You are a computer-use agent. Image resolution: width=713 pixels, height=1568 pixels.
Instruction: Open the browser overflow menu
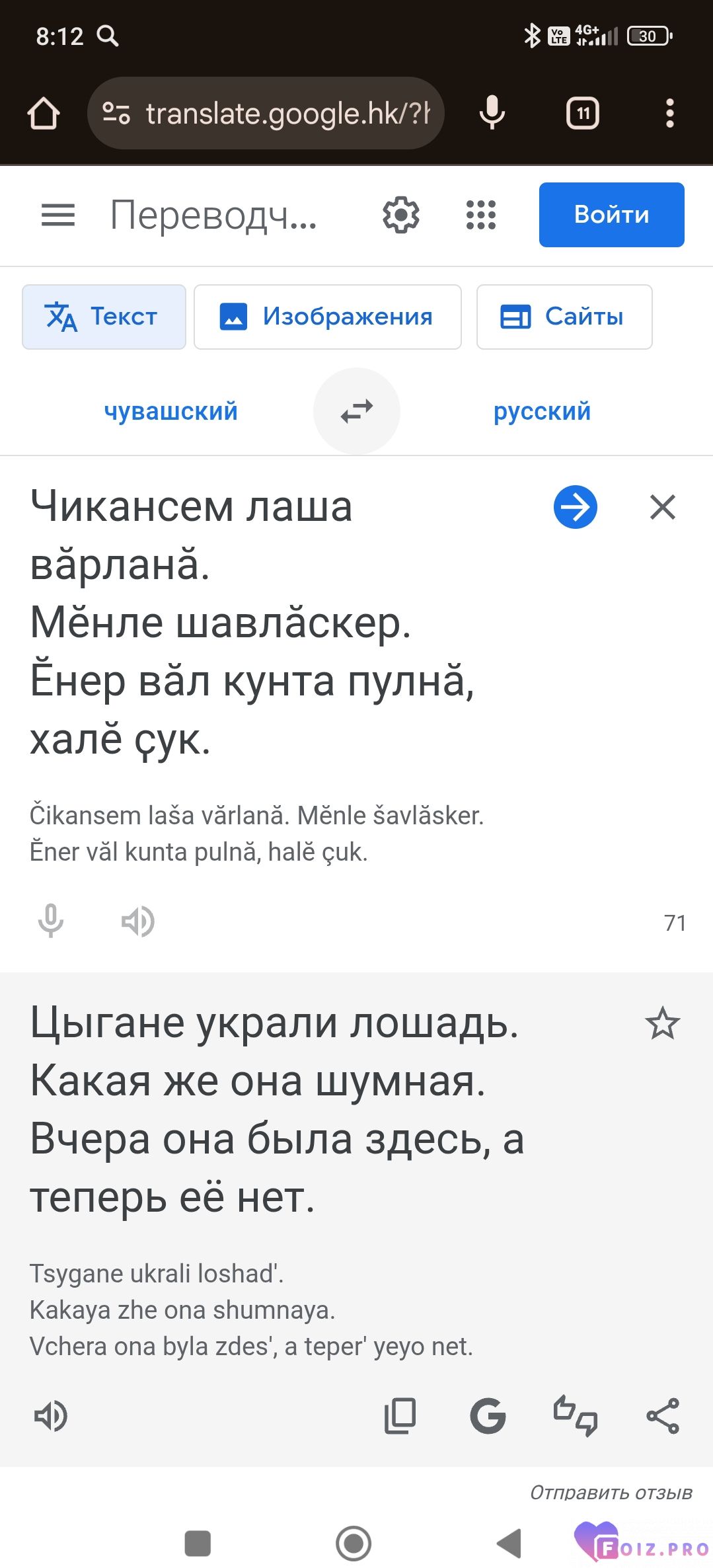coord(669,113)
